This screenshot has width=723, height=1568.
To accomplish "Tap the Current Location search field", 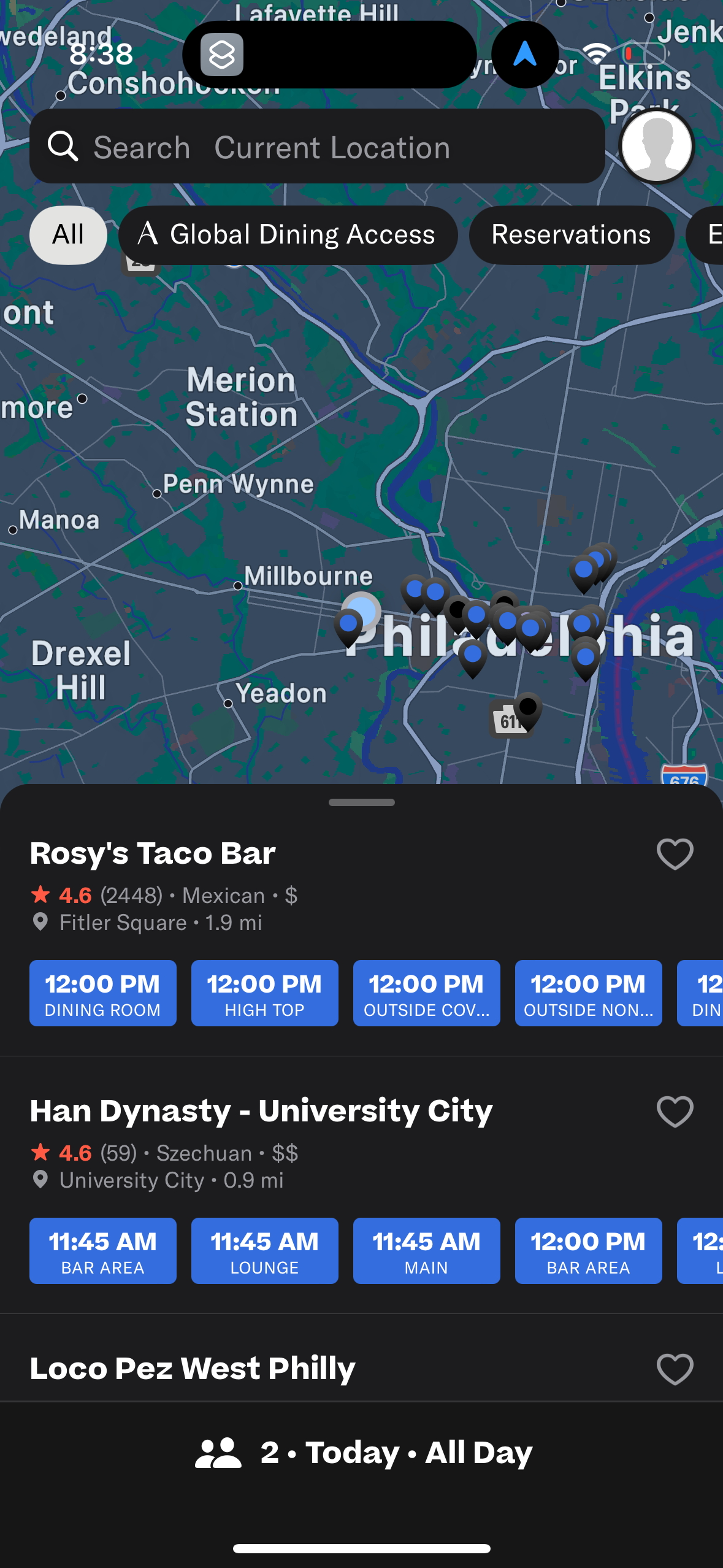I will tap(333, 147).
